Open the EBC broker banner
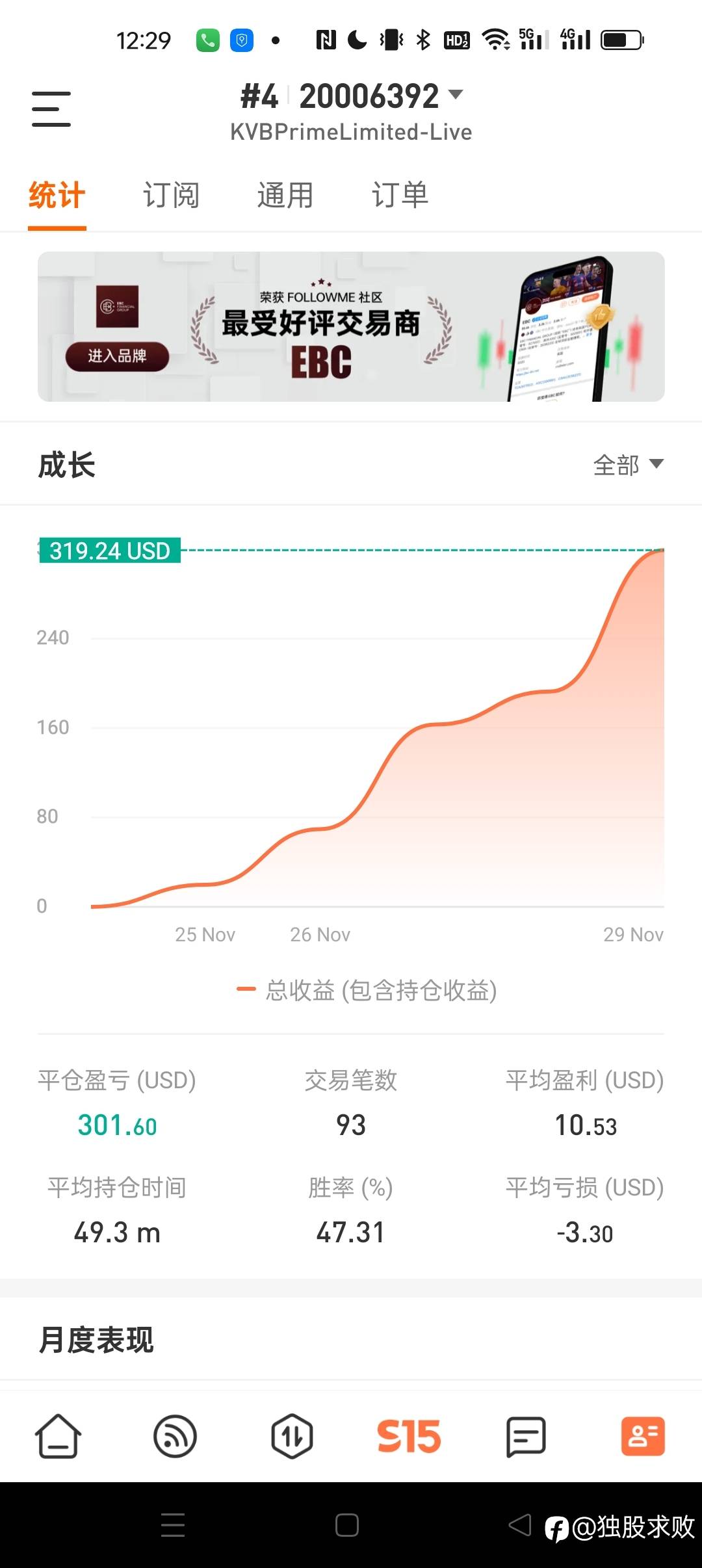This screenshot has width=702, height=1568. [x=351, y=326]
